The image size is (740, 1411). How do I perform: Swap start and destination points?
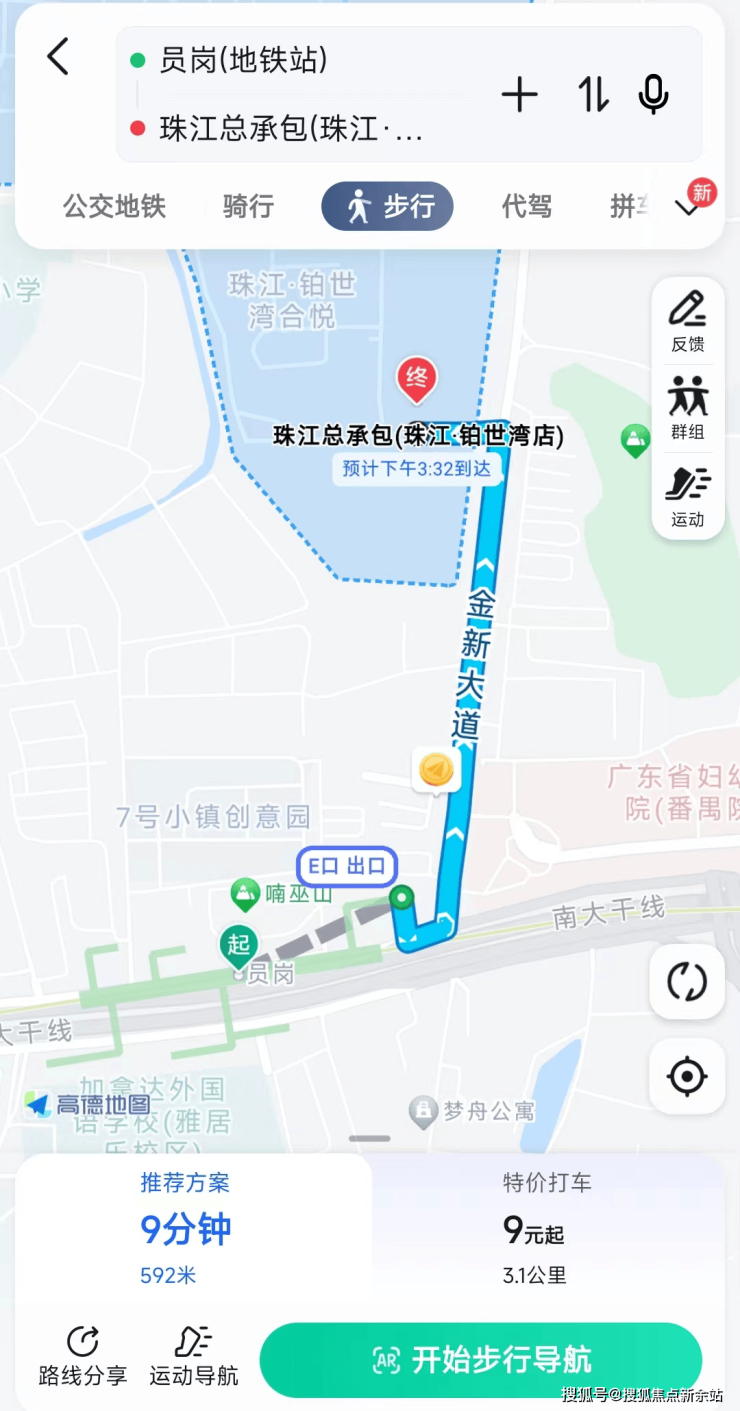click(x=593, y=95)
